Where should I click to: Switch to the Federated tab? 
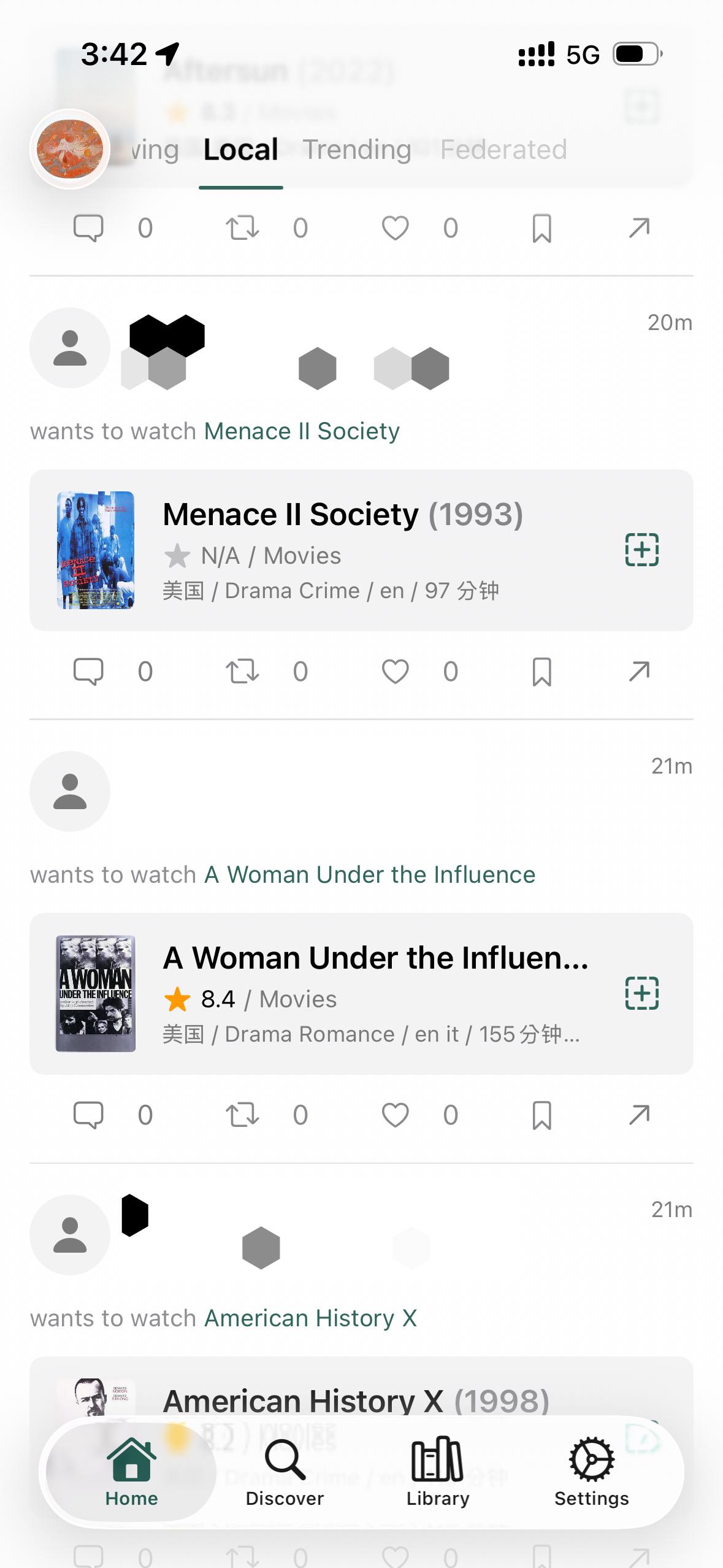click(x=503, y=150)
